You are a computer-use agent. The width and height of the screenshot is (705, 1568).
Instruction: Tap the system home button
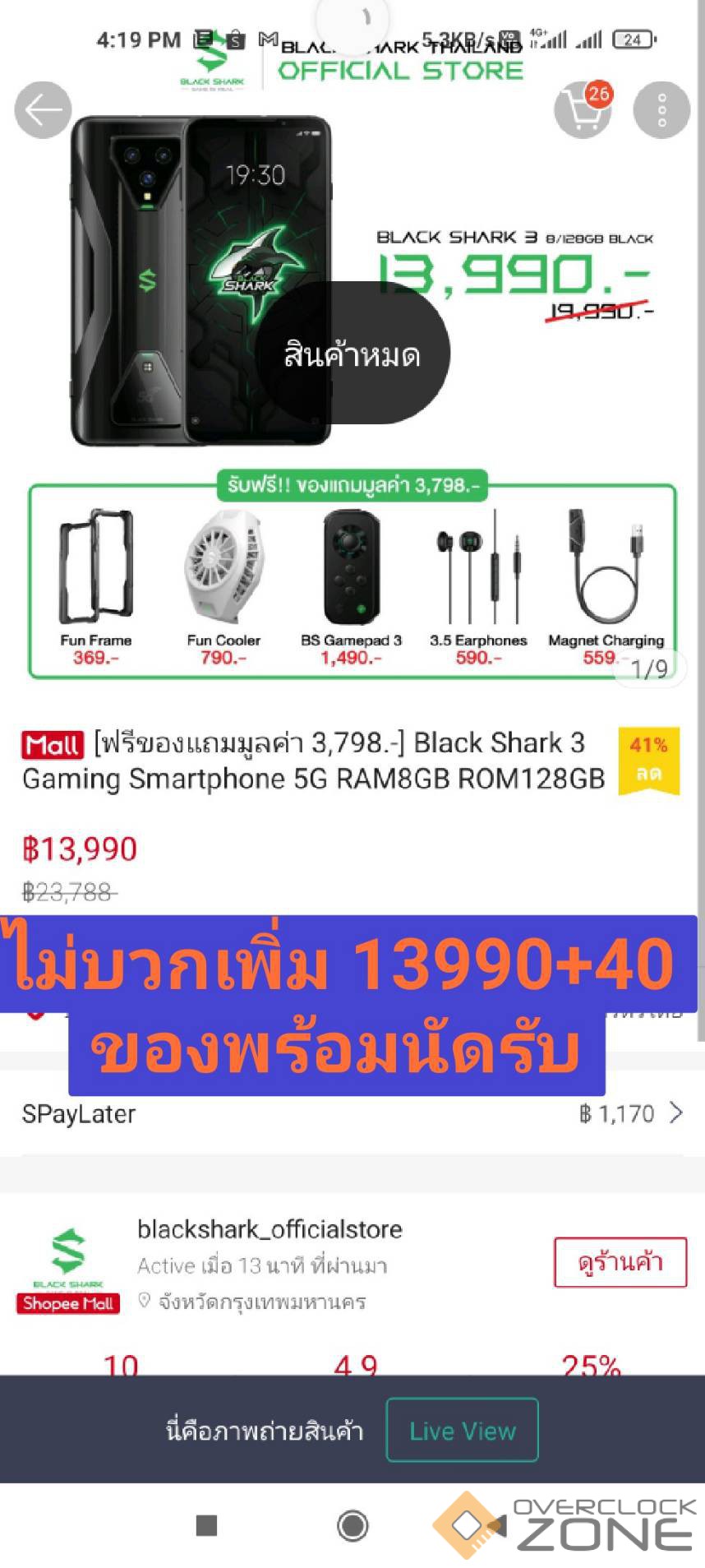click(352, 1526)
